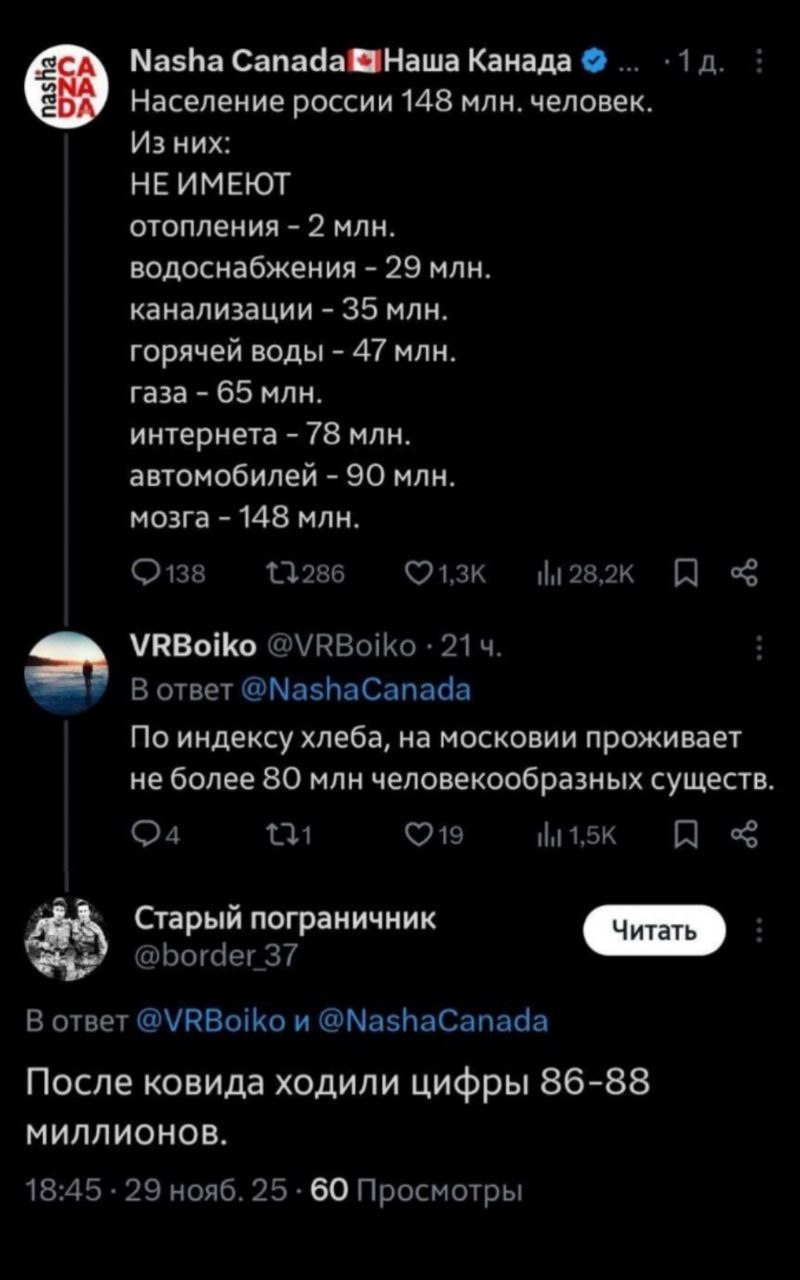The height and width of the screenshot is (1280, 800).
Task: Open overflow menu on Nasha Canada post
Action: [759, 65]
